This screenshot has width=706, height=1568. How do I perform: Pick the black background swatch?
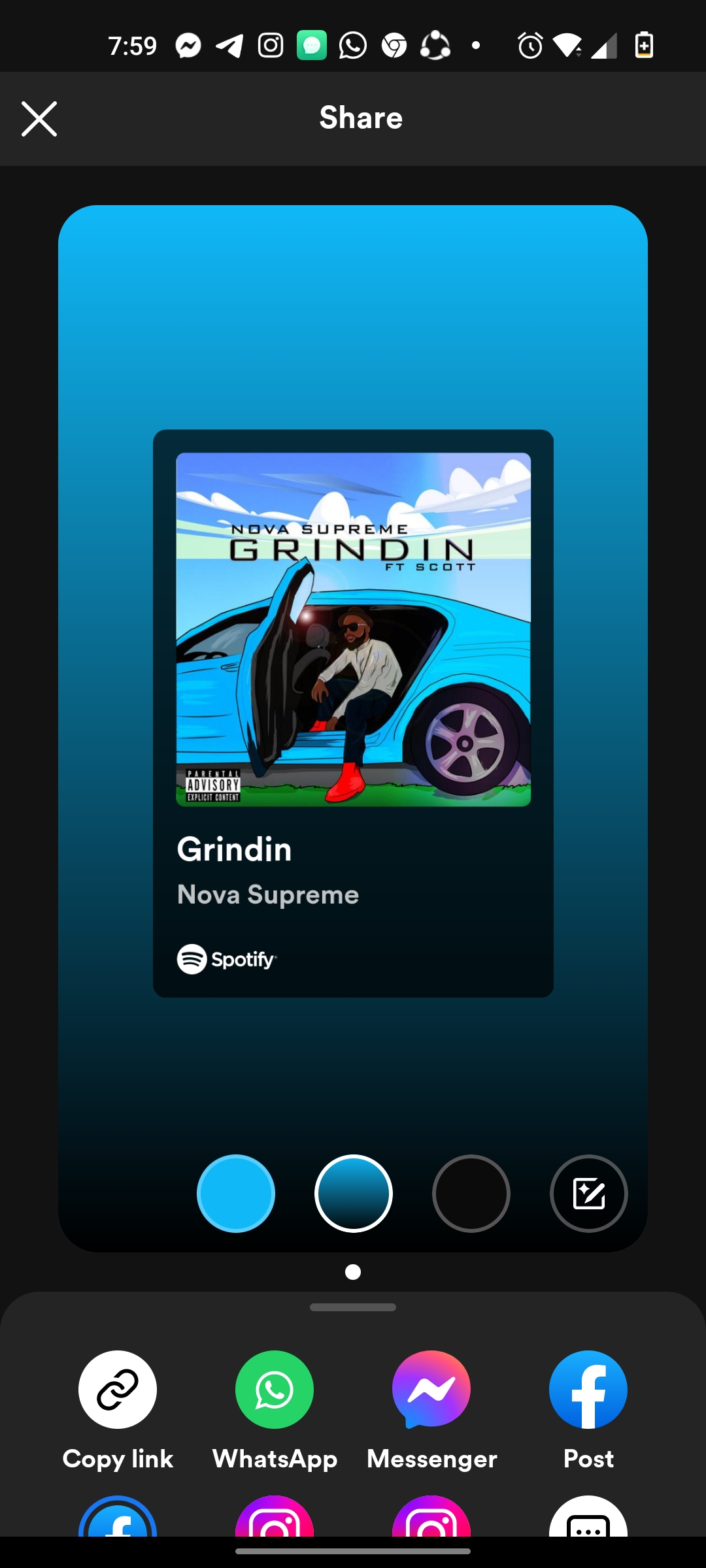coord(471,1194)
